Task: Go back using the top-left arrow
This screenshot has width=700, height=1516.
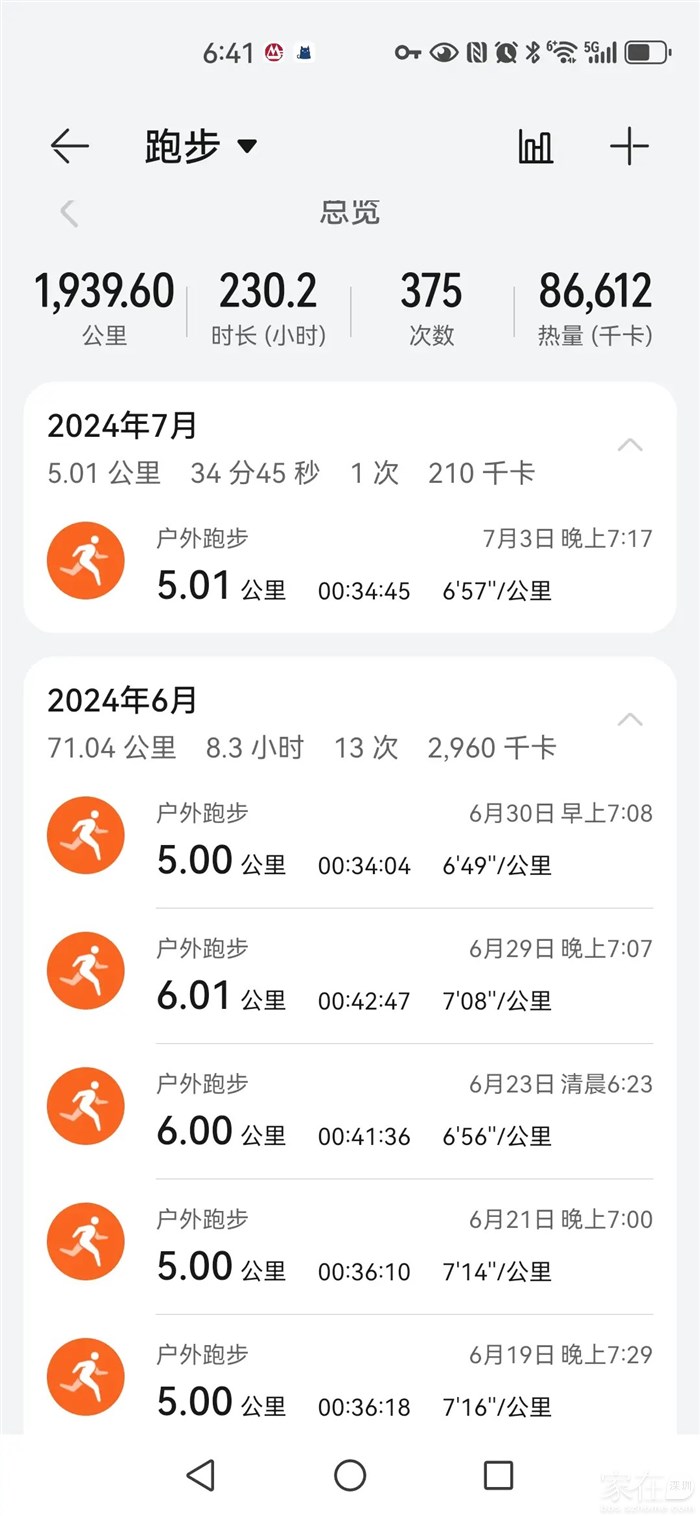Action: tap(69, 147)
